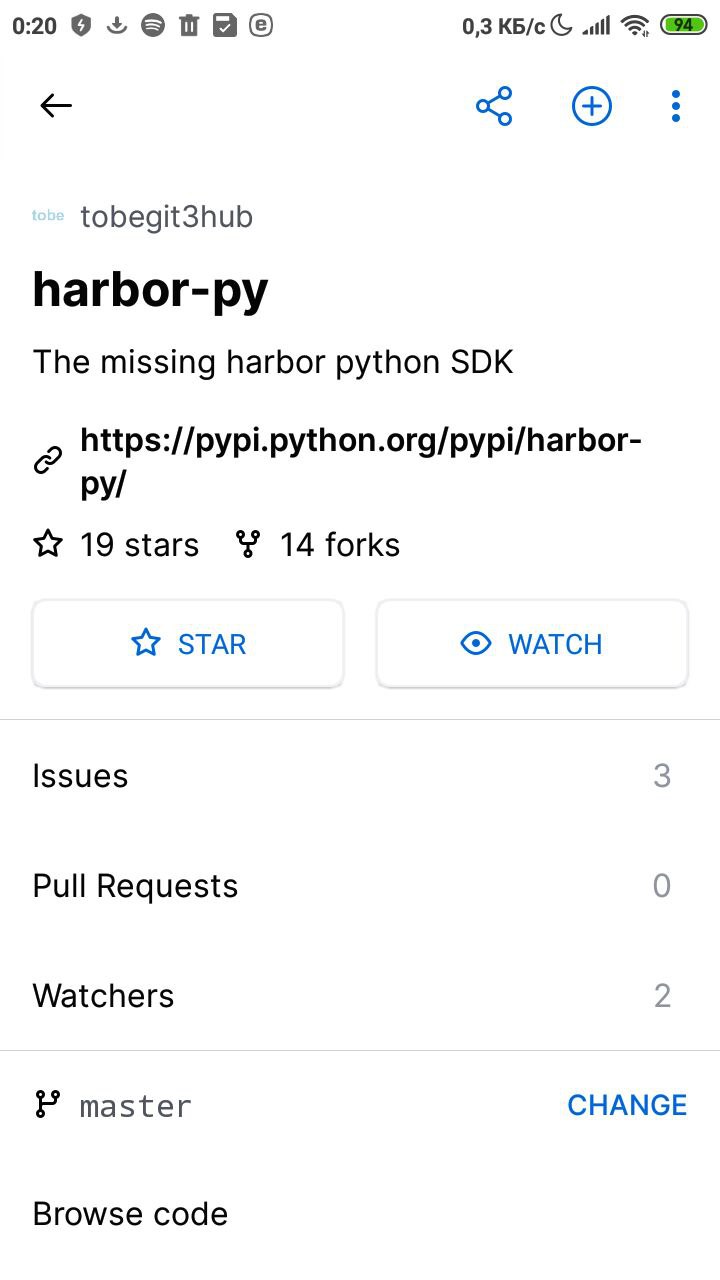Share this repository
The width and height of the screenshot is (720, 1280).
494,106
